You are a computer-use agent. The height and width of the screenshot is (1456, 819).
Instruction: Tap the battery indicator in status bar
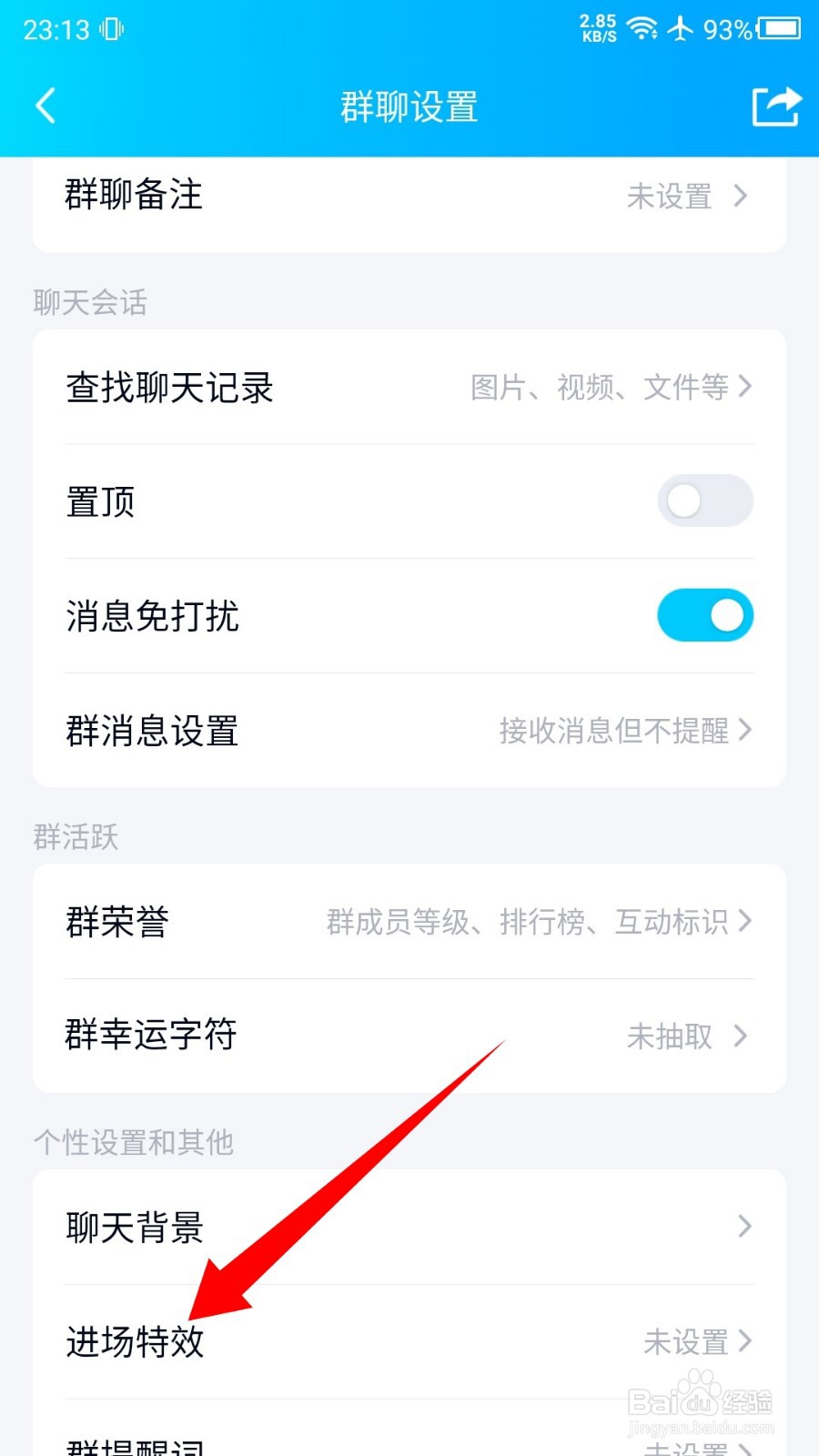tap(778, 28)
